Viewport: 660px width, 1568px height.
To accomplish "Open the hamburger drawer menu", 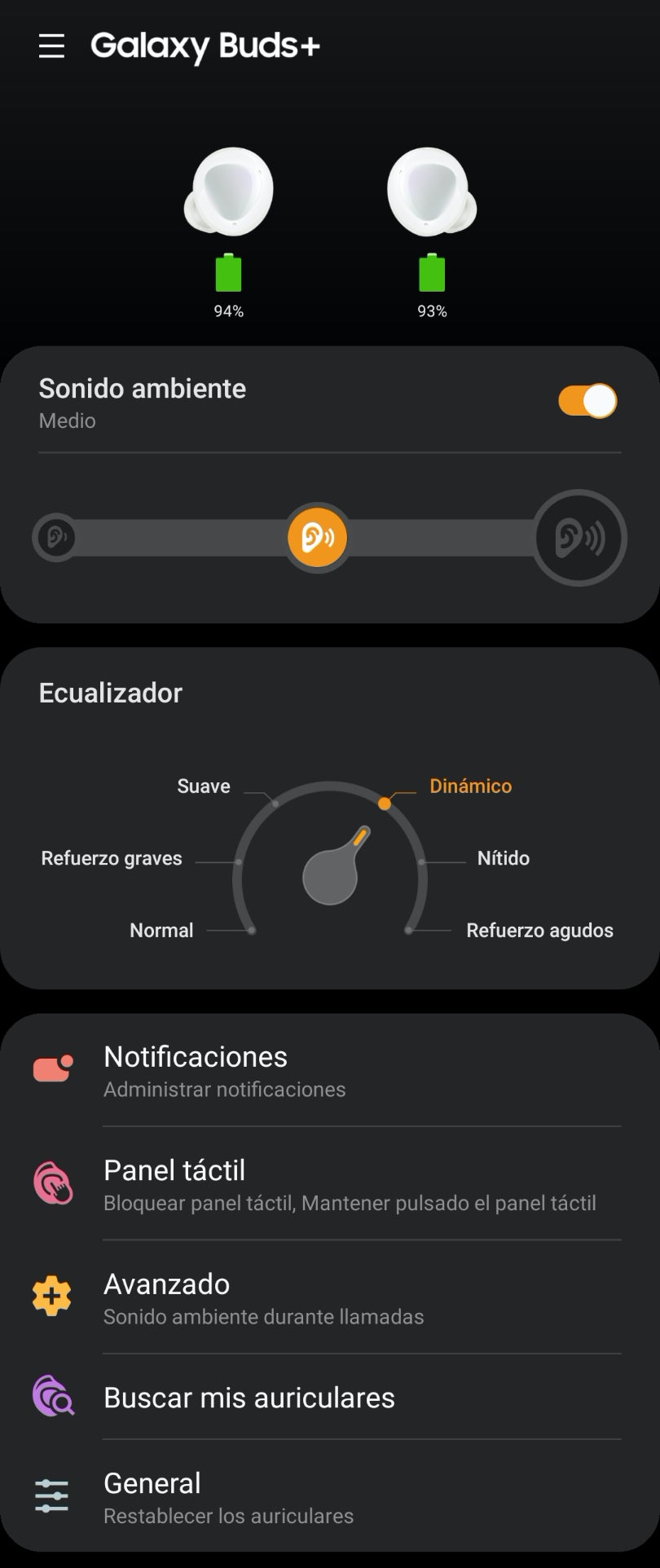I will point(51,46).
